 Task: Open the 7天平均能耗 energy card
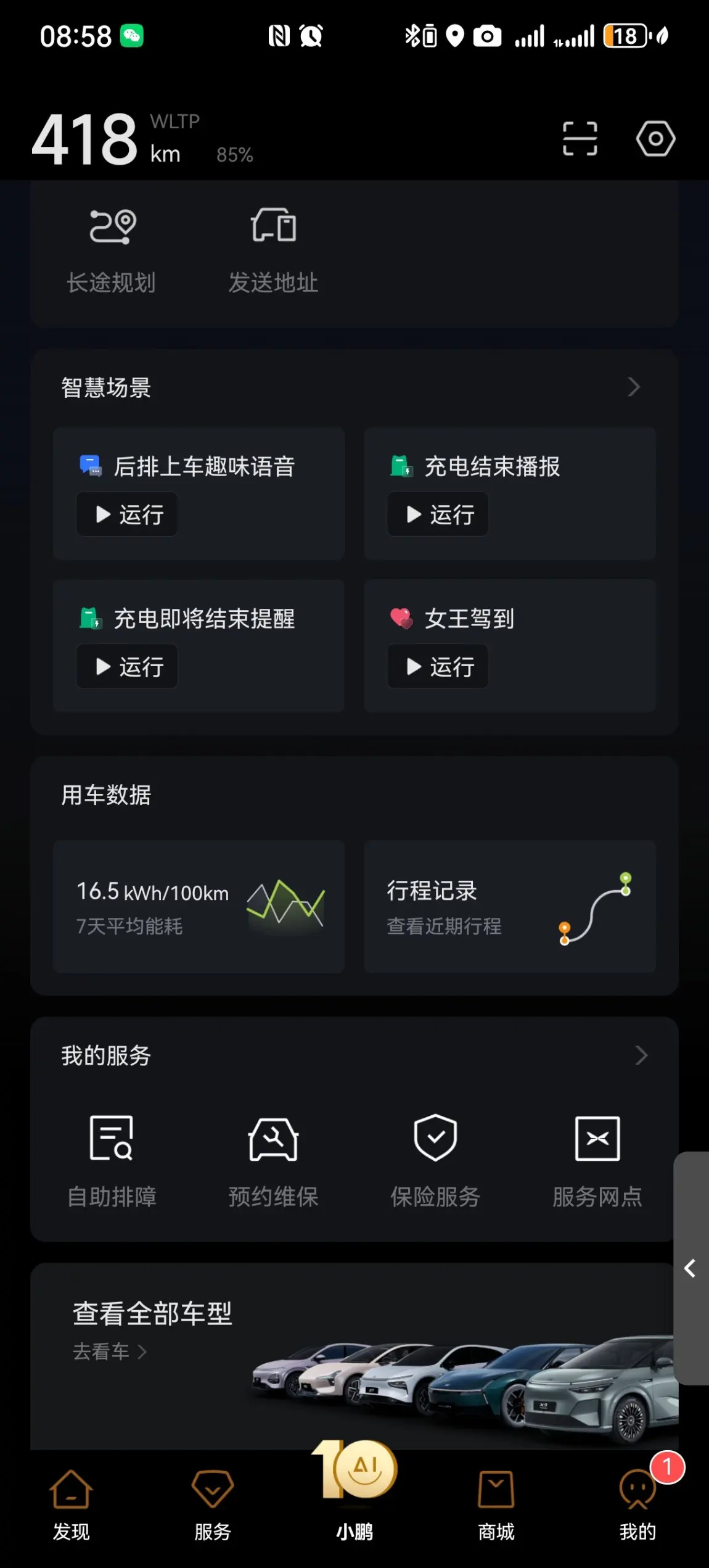pyautogui.click(x=199, y=906)
